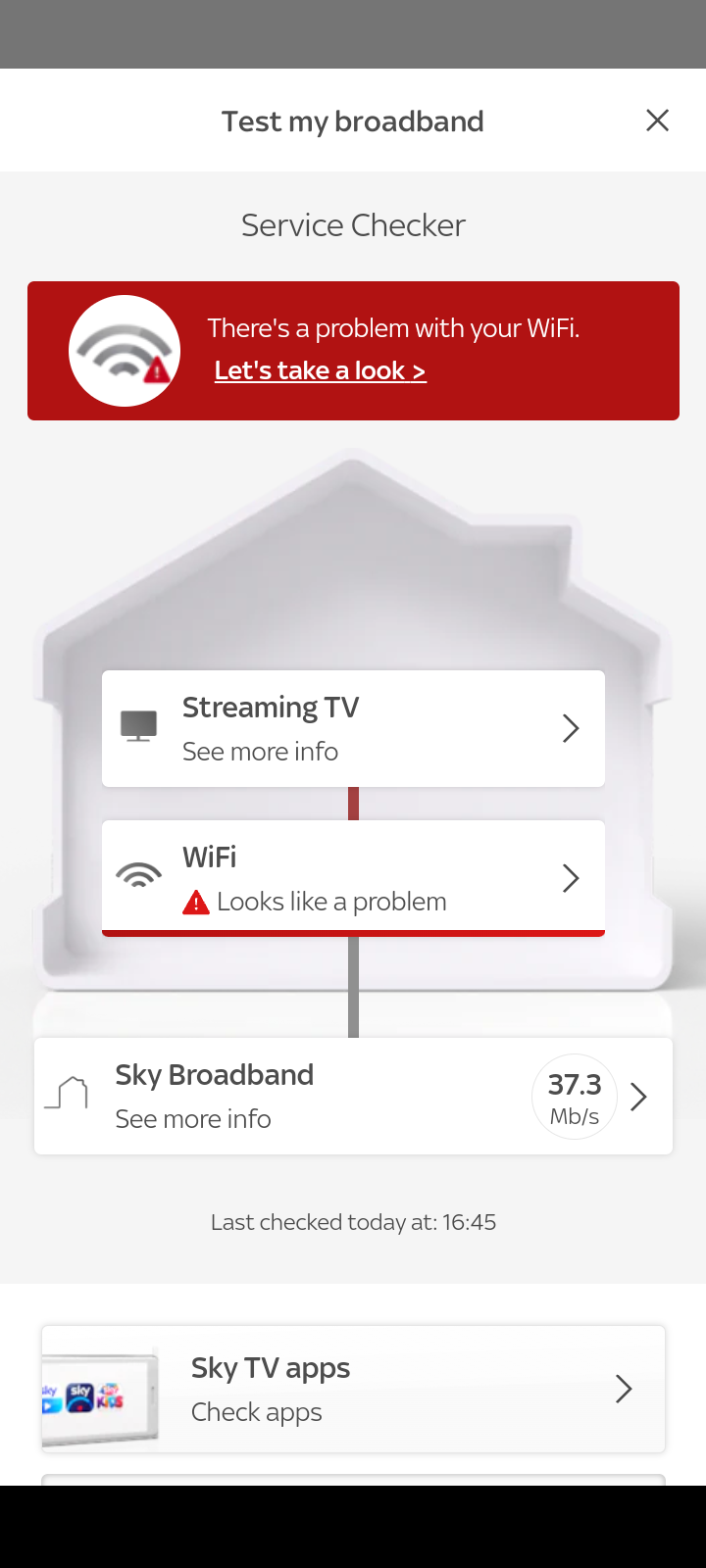Open the Sky TV apps chevron
Image resolution: width=706 pixels, height=1568 pixels.
[624, 1389]
